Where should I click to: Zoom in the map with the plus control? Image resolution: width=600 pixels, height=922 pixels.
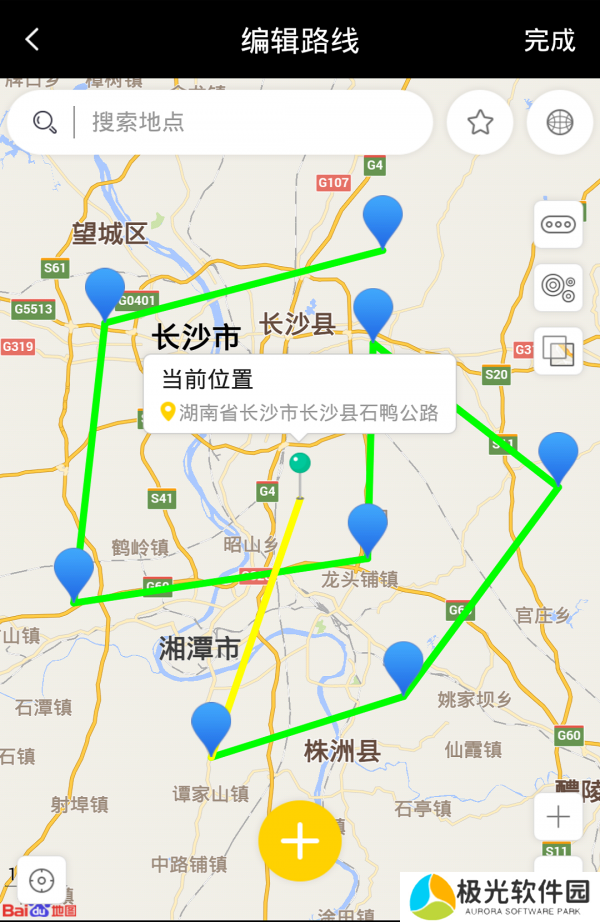(x=558, y=817)
